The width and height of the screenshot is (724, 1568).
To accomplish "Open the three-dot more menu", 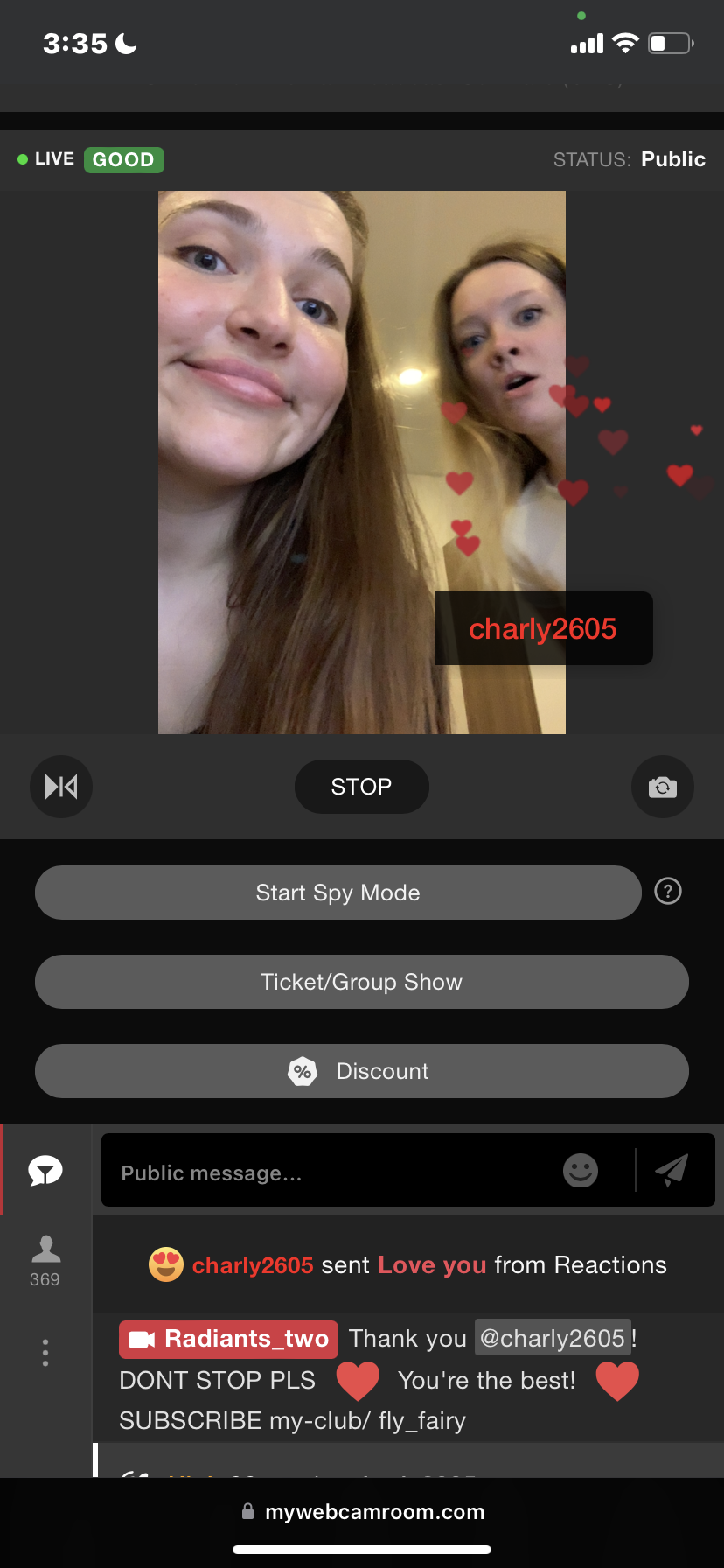I will coord(45,1353).
